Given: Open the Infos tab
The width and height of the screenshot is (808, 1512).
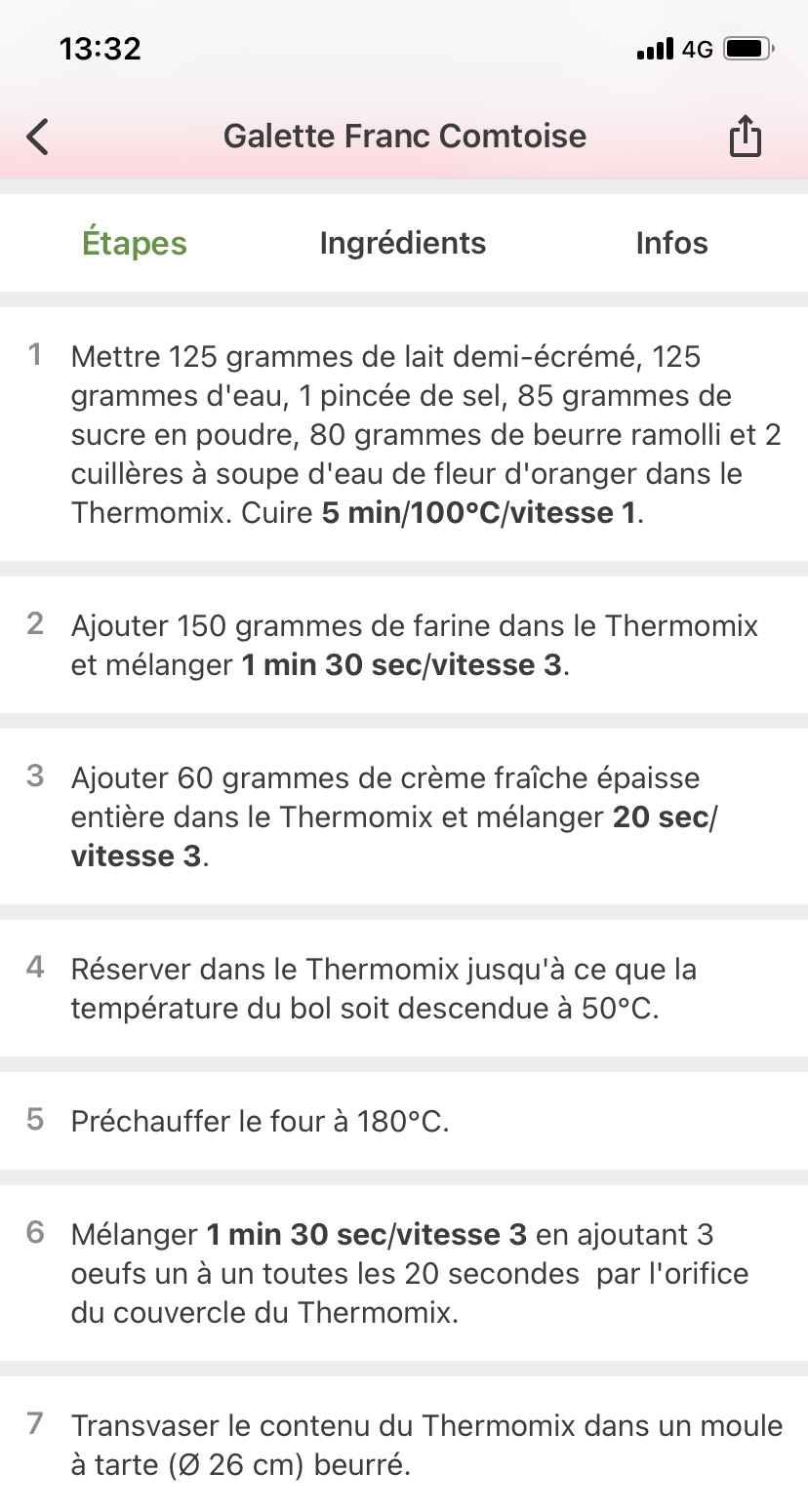Looking at the screenshot, I should click(672, 243).
